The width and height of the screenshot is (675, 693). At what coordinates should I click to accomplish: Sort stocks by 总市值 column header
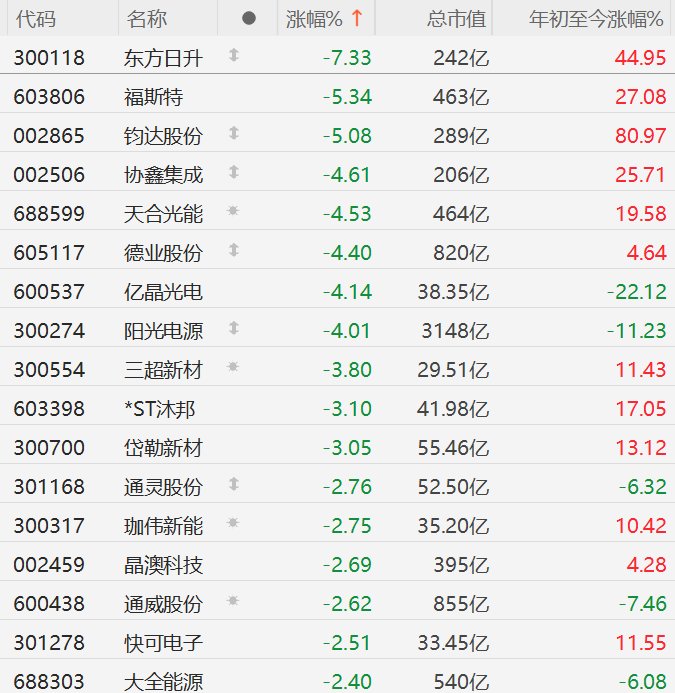tap(455, 19)
